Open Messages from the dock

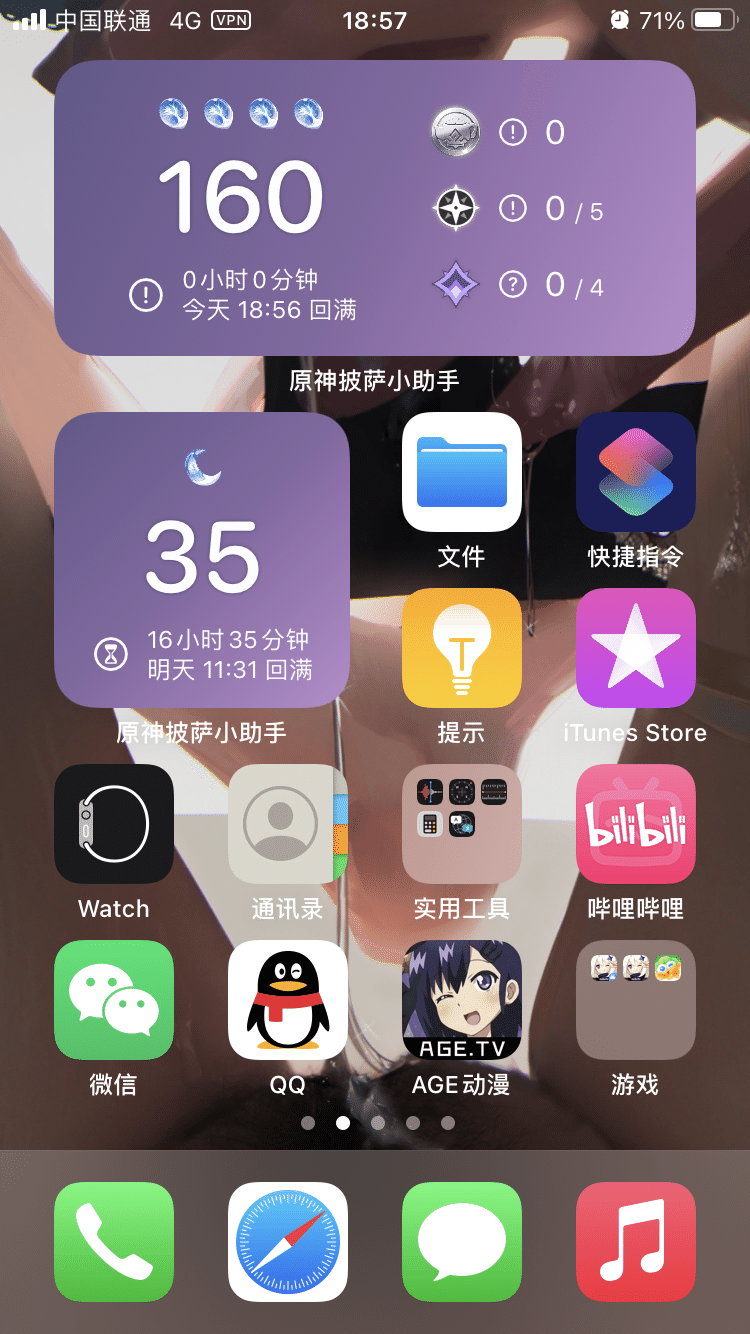point(461,1242)
